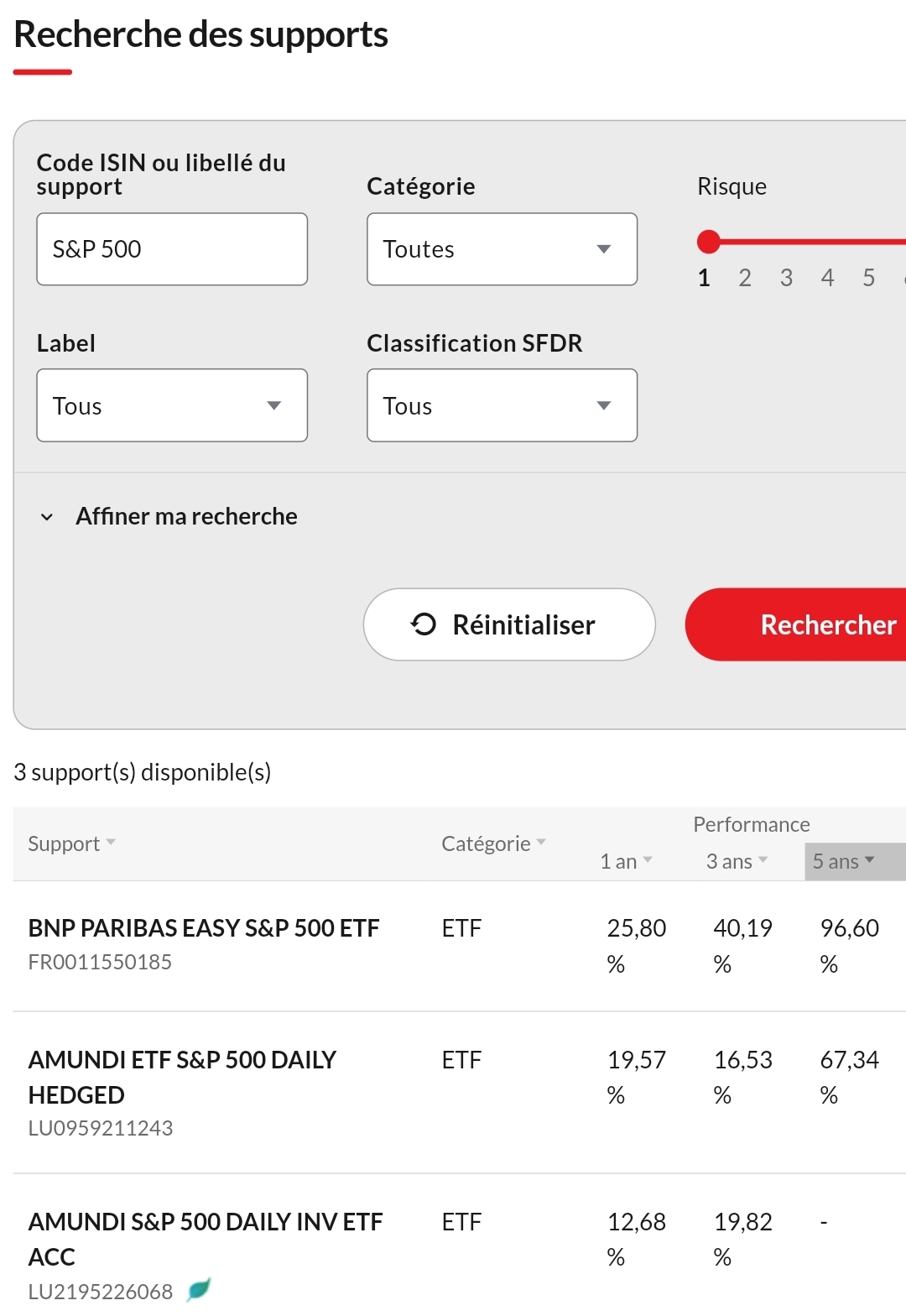906x1316 pixels.
Task: Open the Label dropdown
Action: 171,405
